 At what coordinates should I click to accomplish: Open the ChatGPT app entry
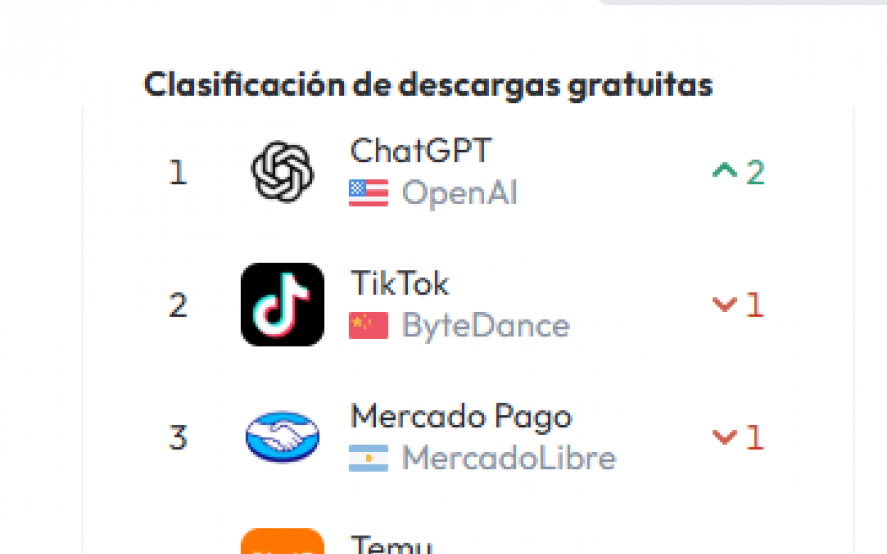[420, 152]
